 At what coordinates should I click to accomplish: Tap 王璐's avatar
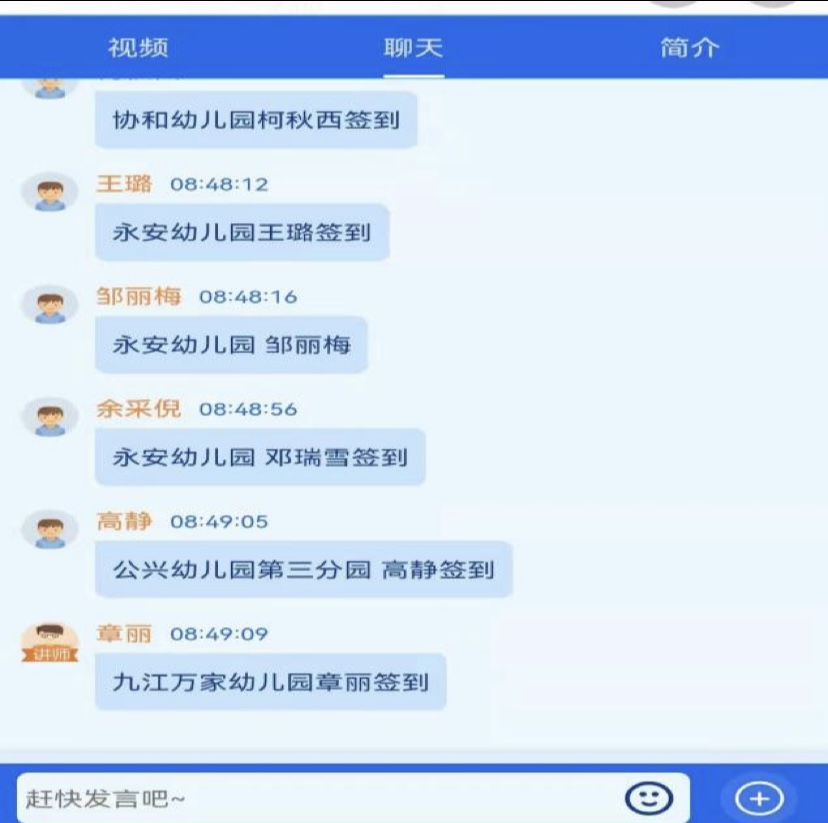point(50,192)
